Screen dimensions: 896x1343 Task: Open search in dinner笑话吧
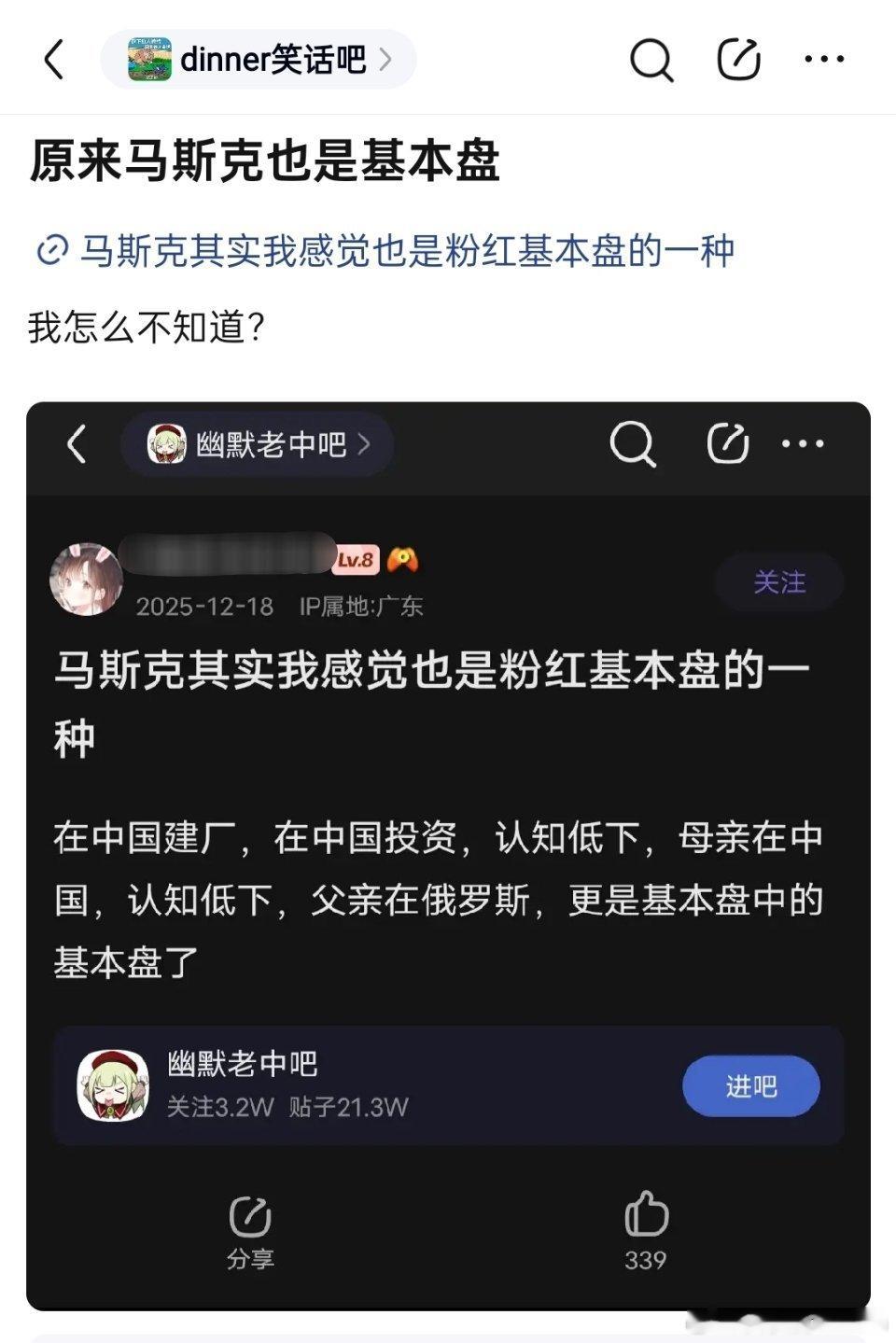(651, 59)
